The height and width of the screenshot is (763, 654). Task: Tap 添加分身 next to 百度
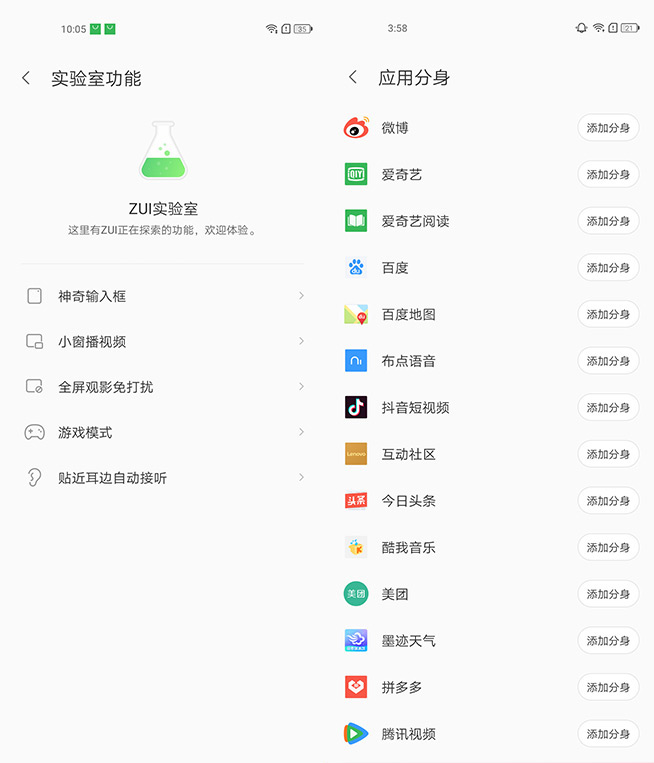click(x=608, y=268)
